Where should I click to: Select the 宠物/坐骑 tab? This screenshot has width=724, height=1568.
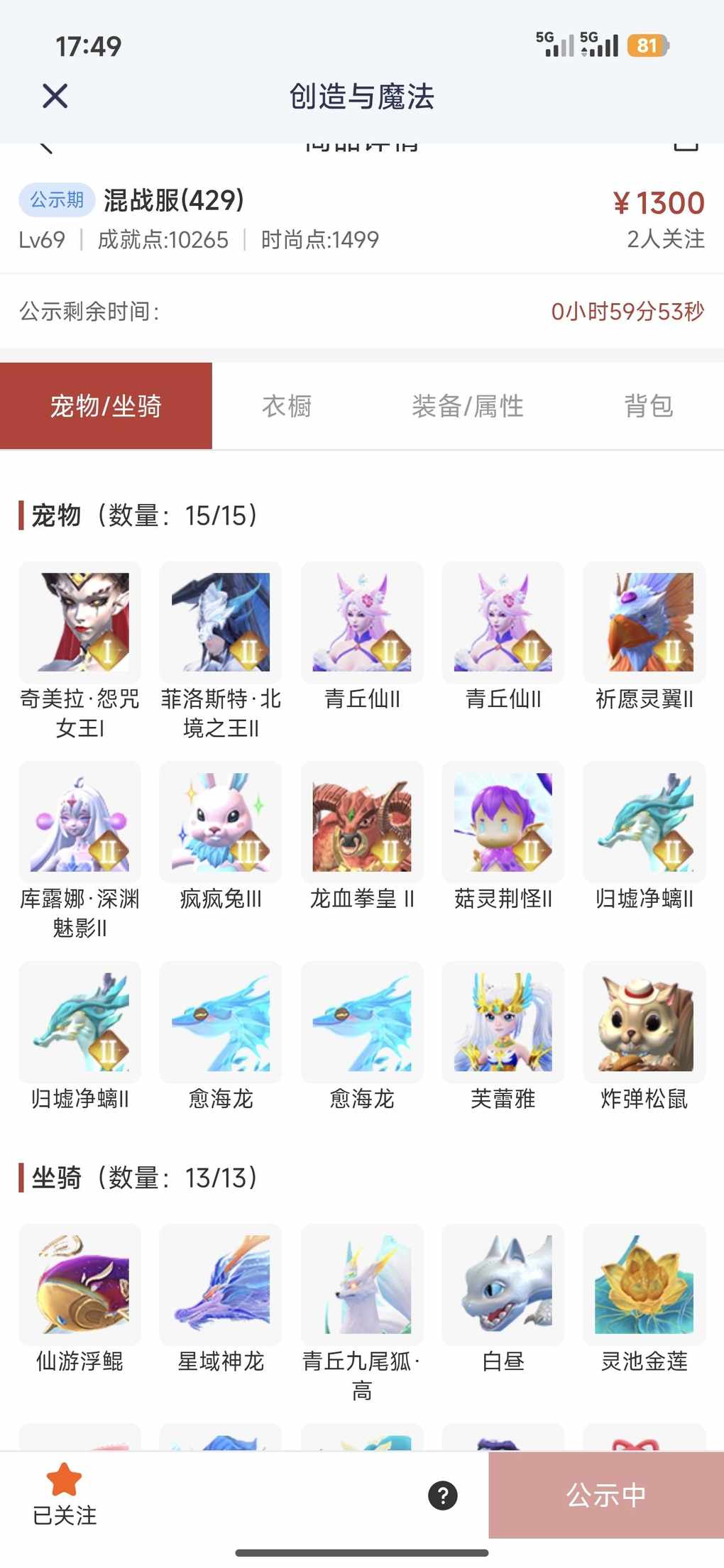coord(106,406)
